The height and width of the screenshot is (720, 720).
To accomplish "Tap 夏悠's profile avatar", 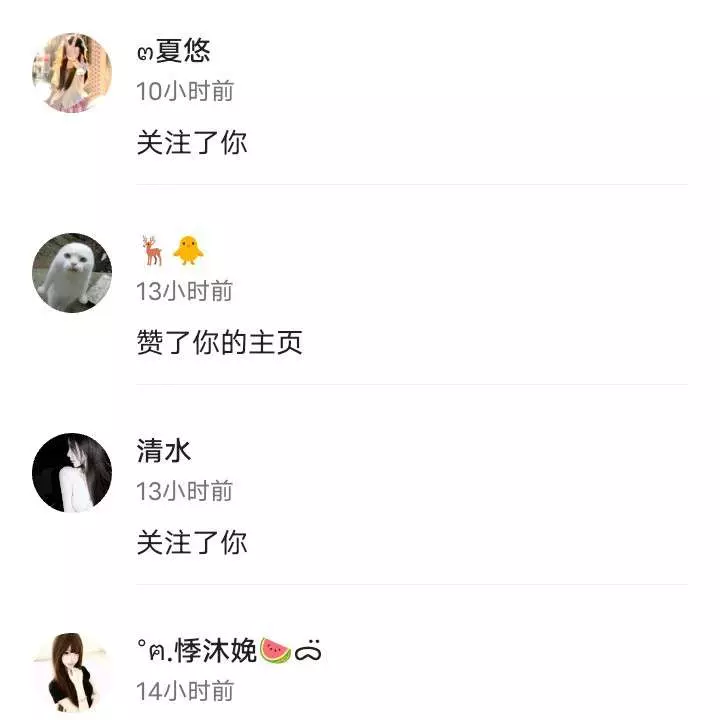I will [72, 73].
